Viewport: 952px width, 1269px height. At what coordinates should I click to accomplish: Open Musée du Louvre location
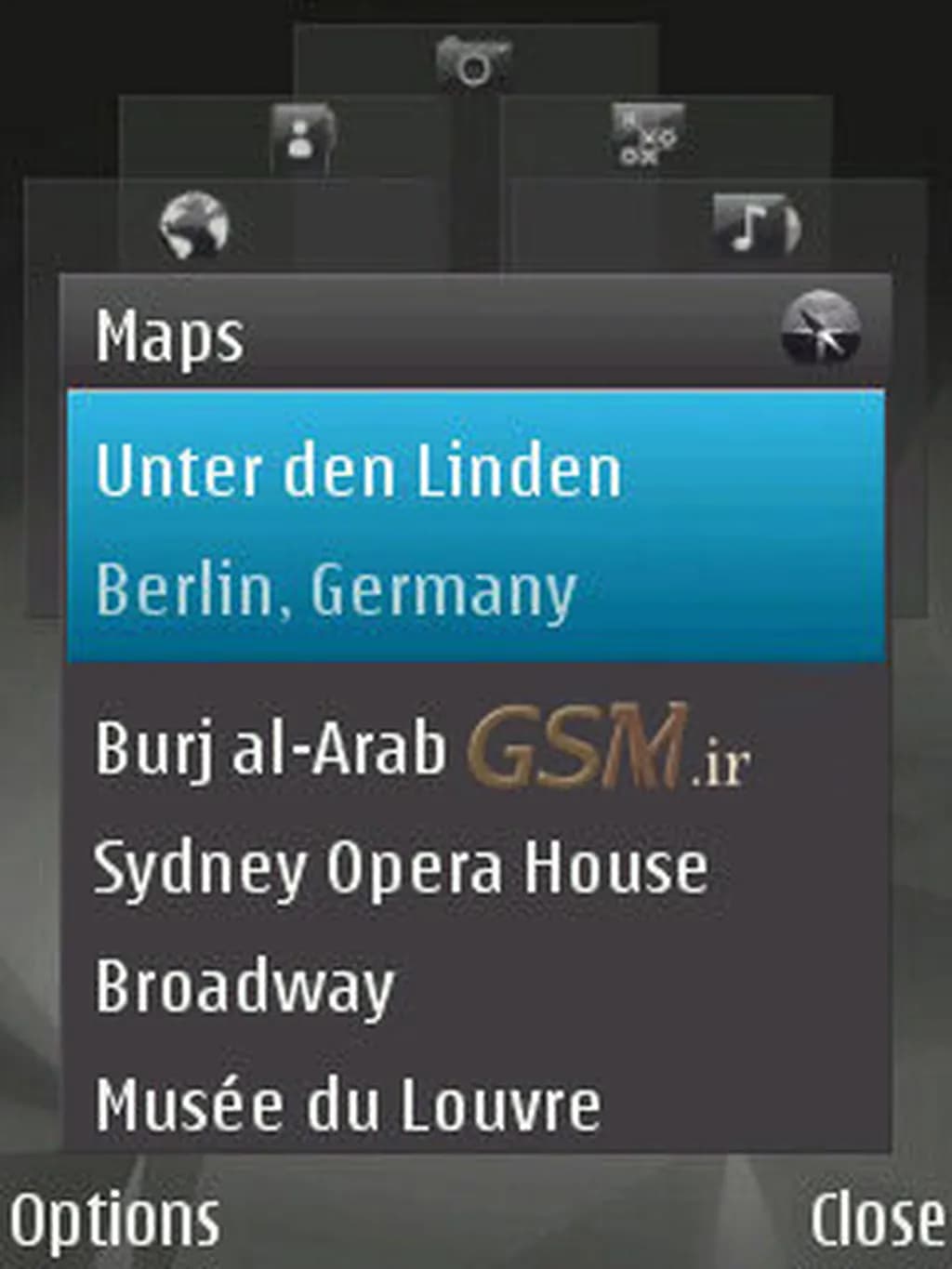point(349,1105)
